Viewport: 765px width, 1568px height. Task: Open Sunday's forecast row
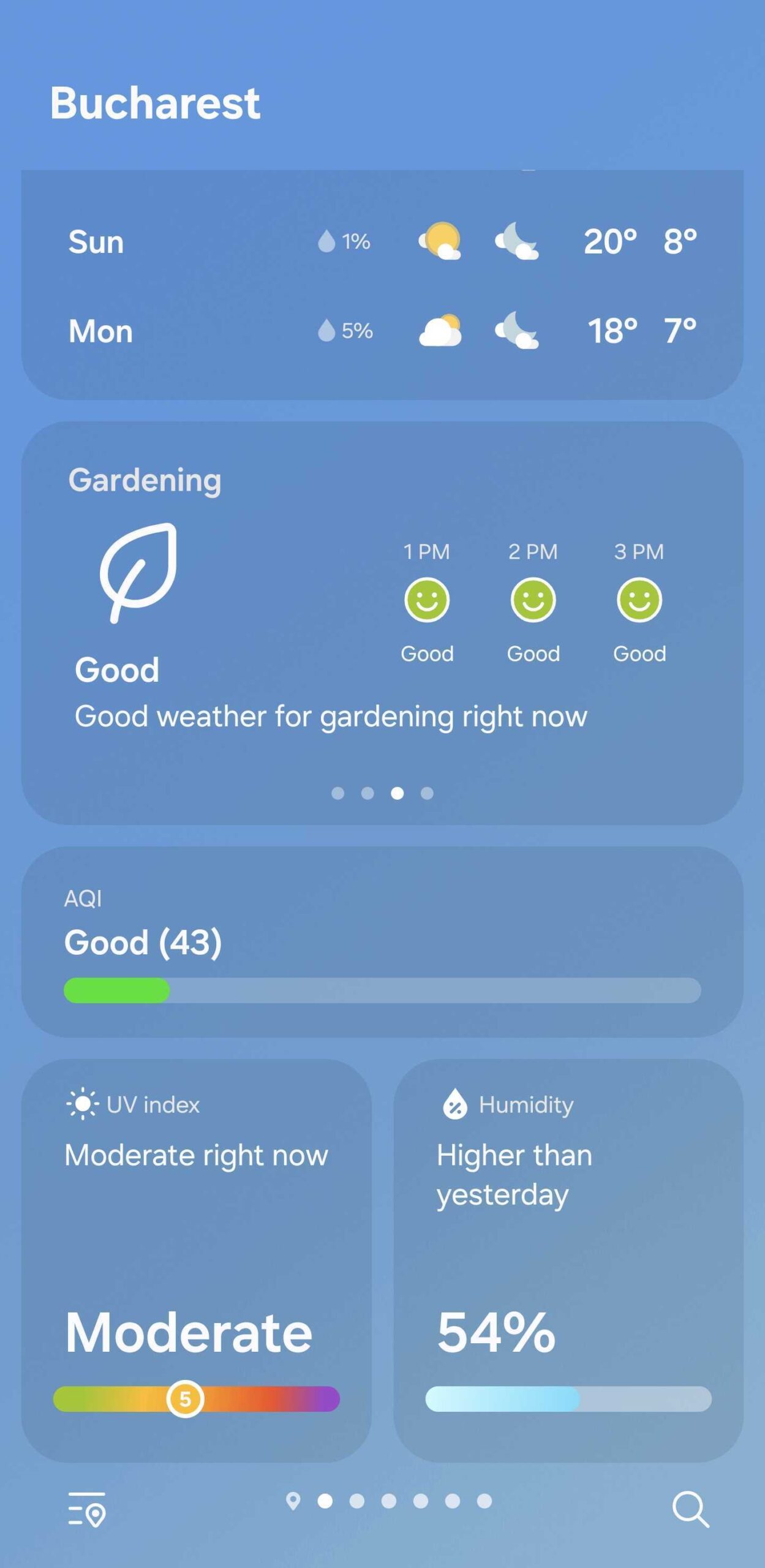click(x=382, y=241)
